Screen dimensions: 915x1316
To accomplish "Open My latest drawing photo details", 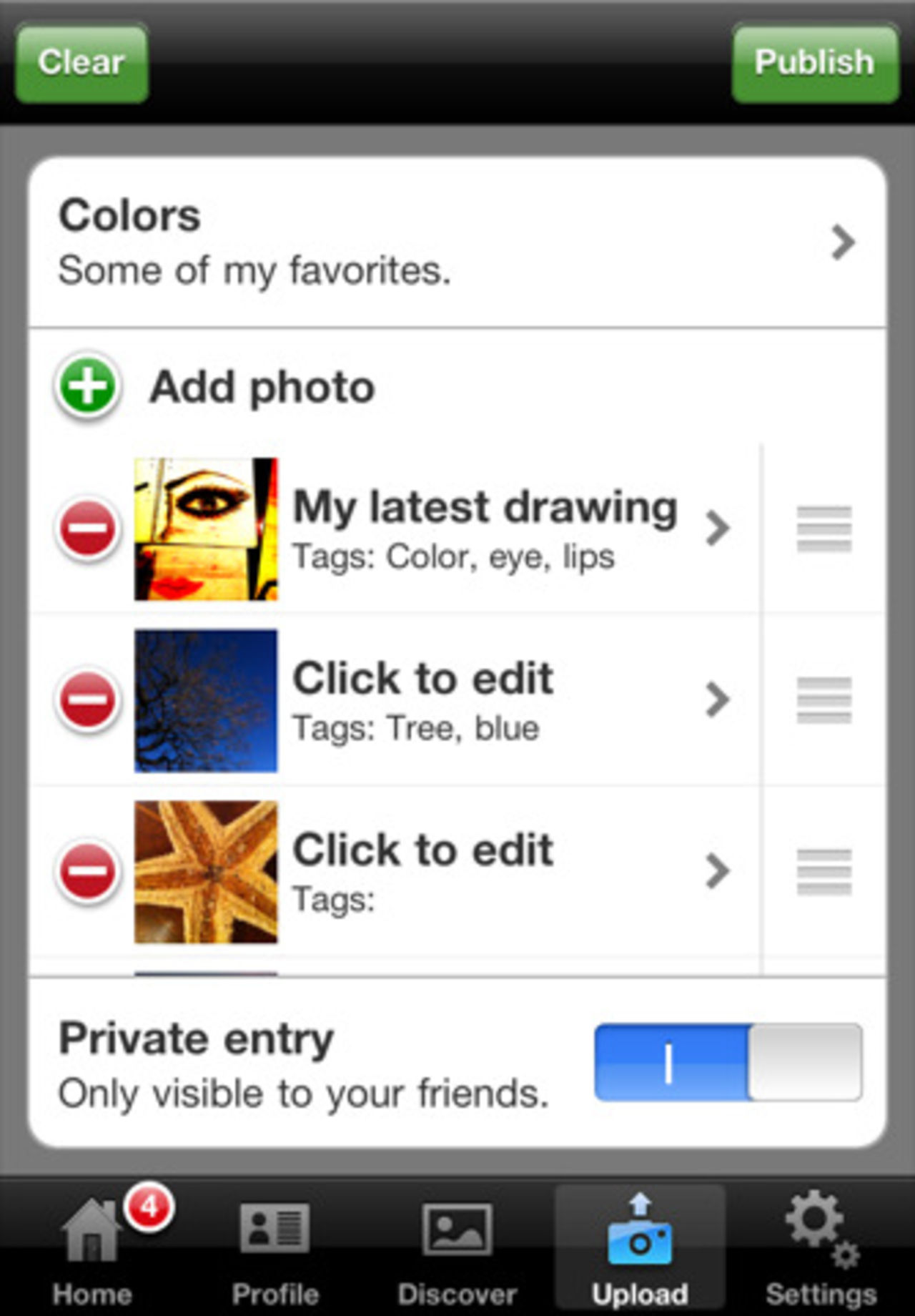I will 486,529.
